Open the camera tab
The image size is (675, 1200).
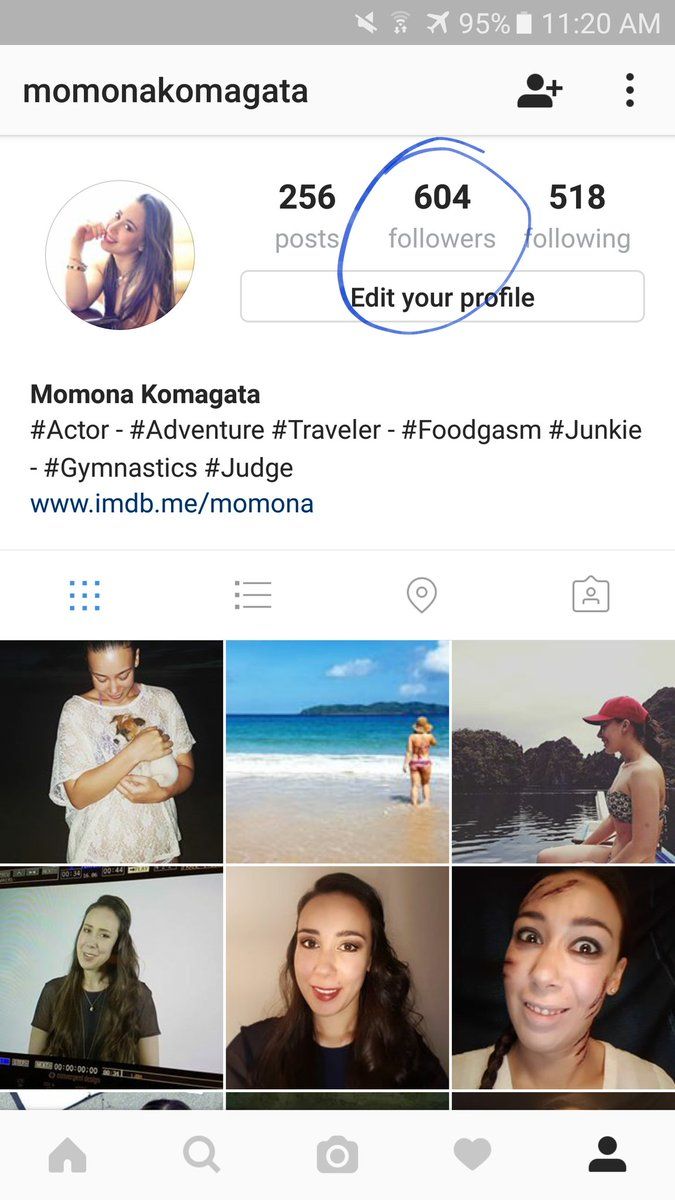(x=337, y=1156)
